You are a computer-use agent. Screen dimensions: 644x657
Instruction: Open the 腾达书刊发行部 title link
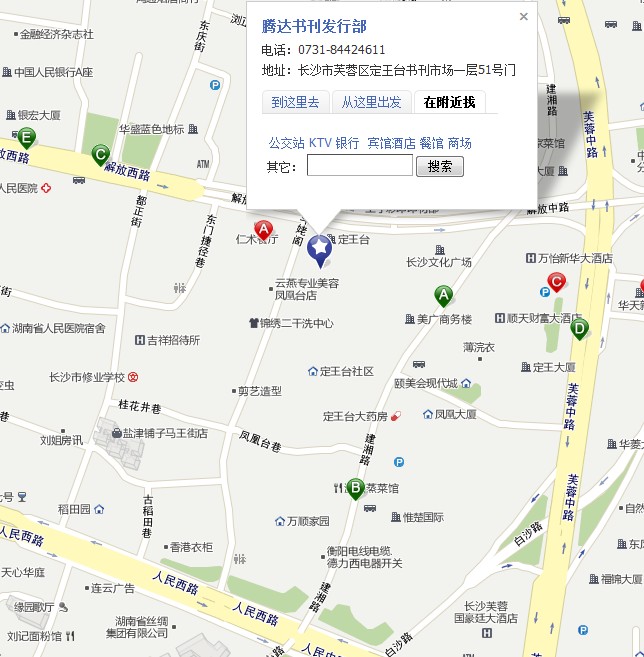(x=314, y=26)
